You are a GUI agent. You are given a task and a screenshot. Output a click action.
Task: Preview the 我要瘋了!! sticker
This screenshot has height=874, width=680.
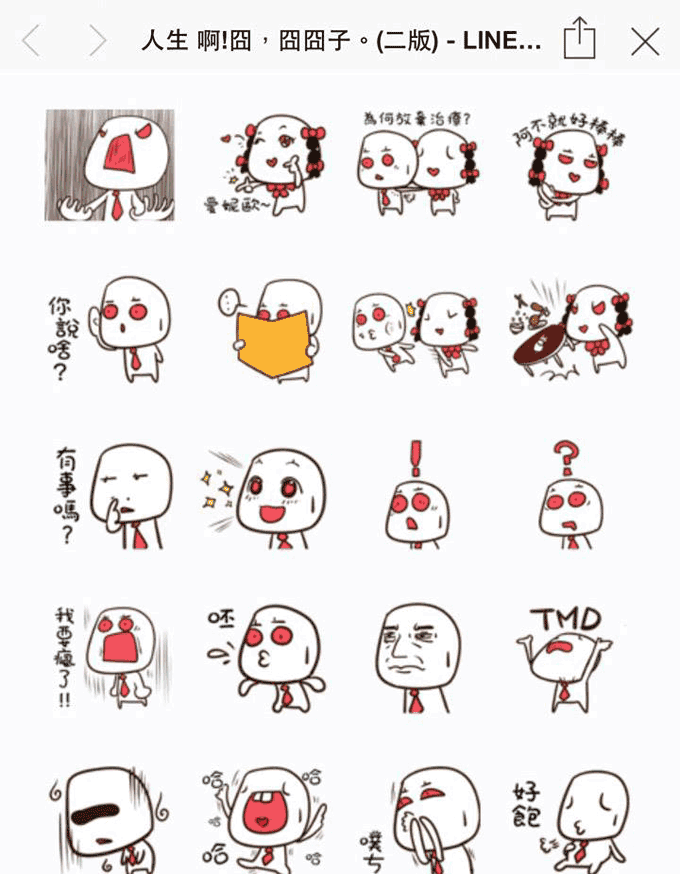click(110, 657)
